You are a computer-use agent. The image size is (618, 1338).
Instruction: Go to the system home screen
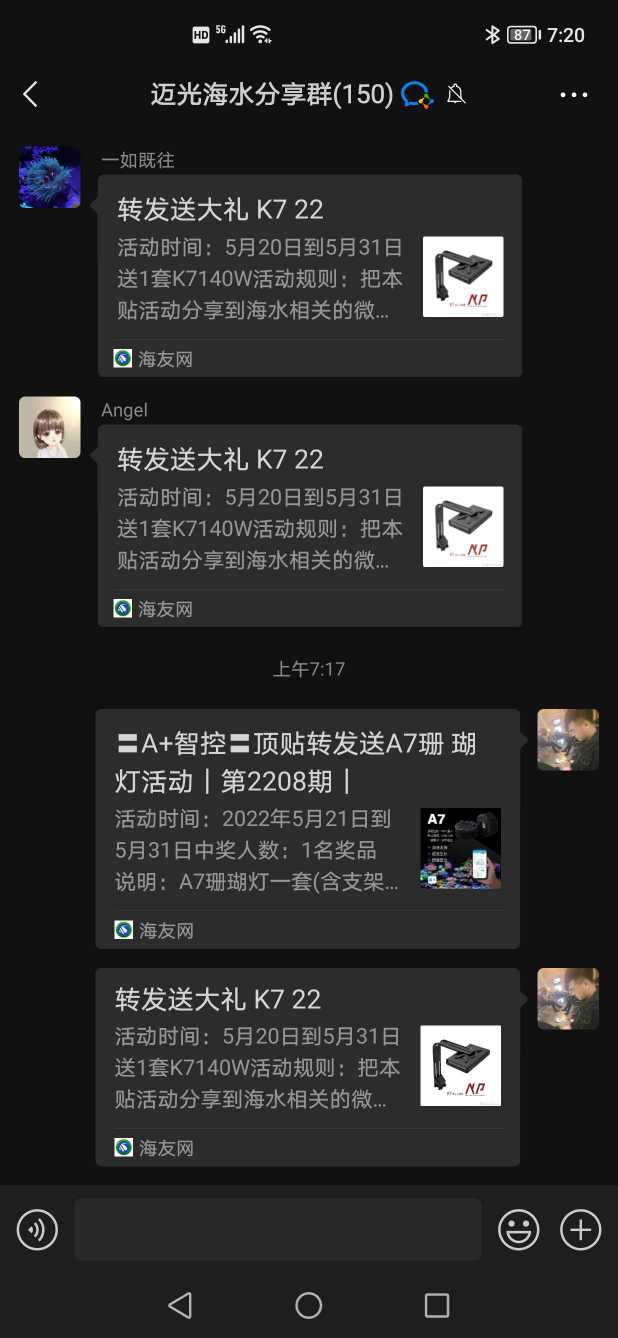(x=309, y=1305)
